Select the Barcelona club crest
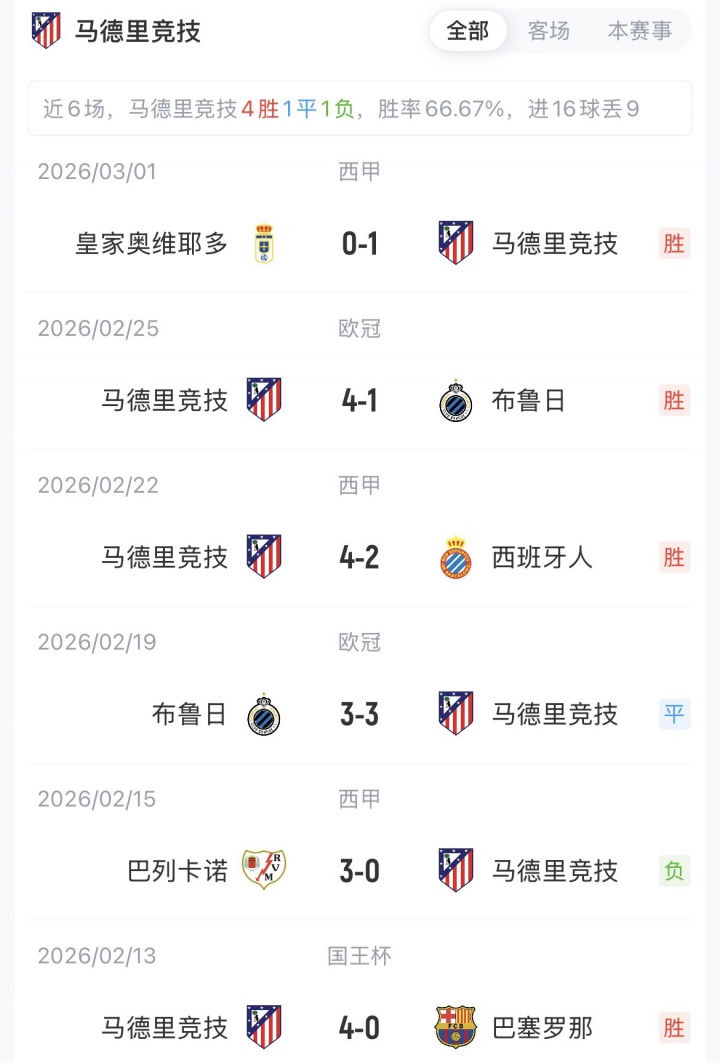 pos(455,1027)
